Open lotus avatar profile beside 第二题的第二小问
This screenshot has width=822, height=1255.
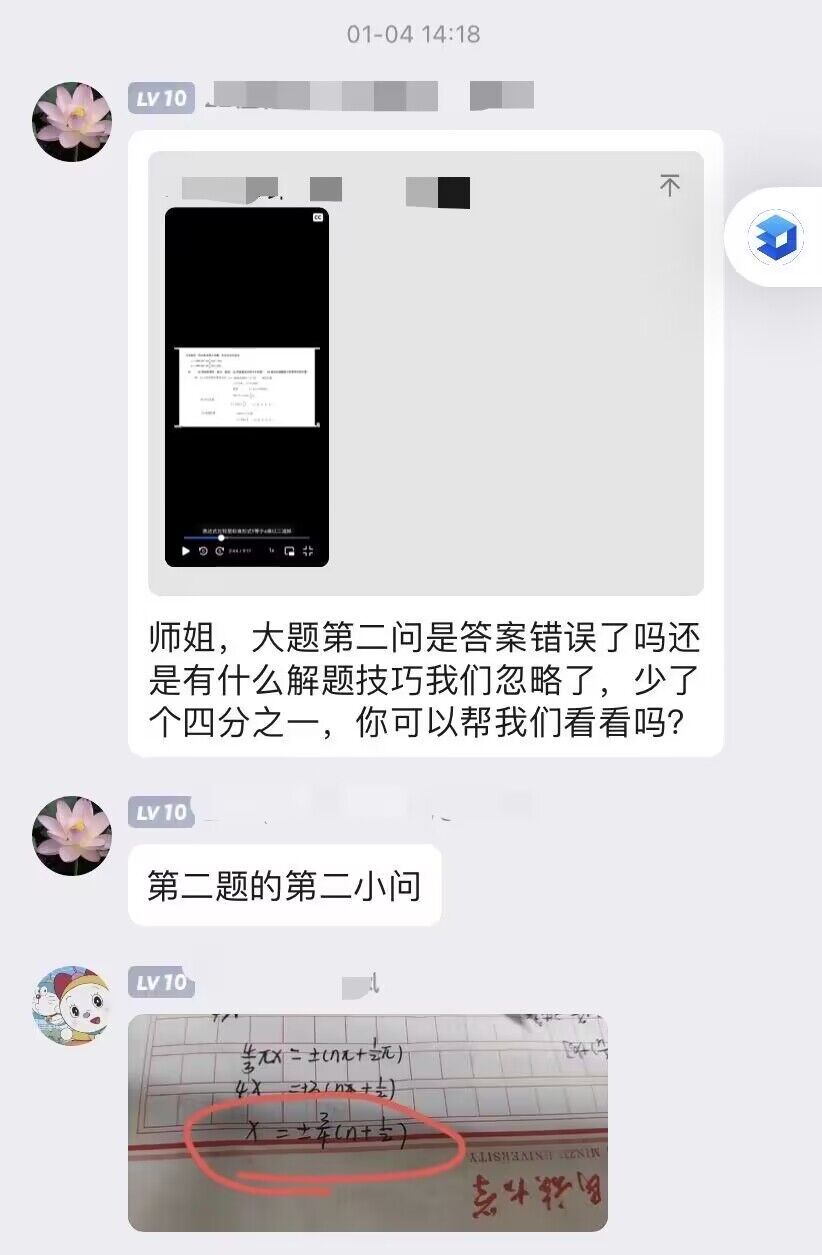71,835
